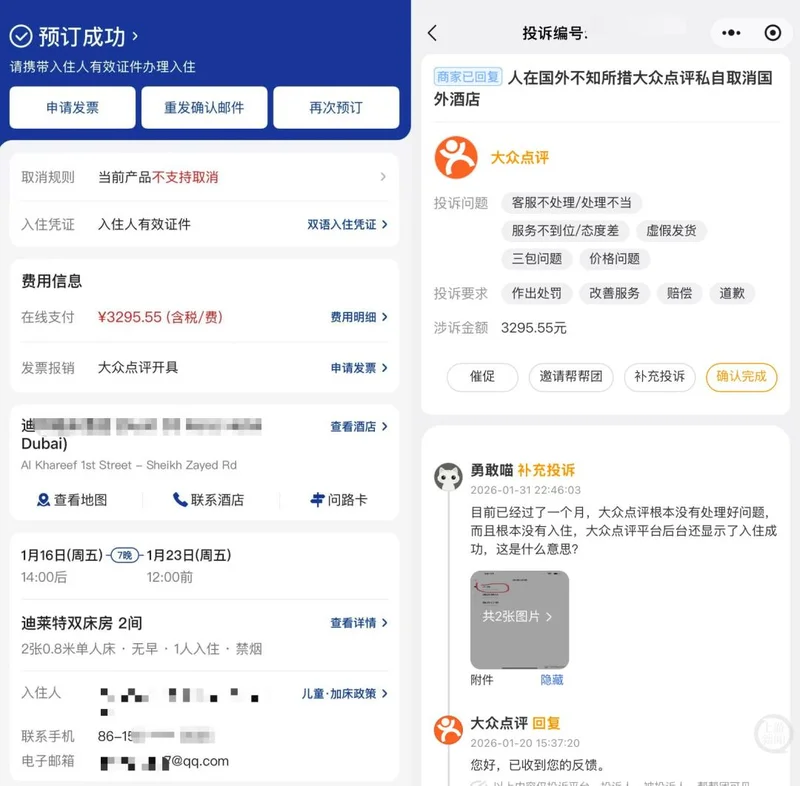800x786 pixels.
Task: Open the attachment with 2 images
Action: (x=519, y=617)
